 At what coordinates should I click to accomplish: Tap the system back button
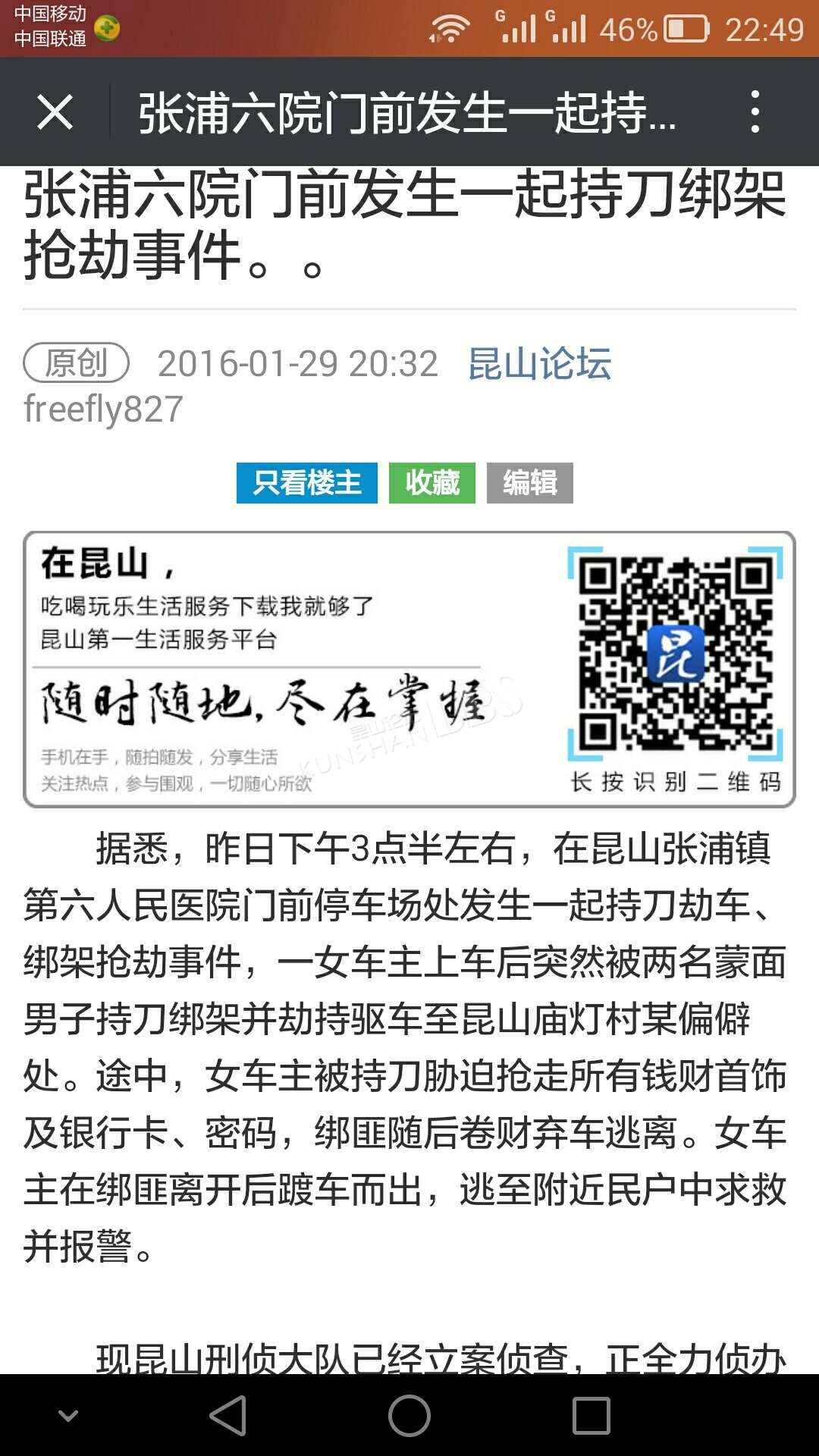coord(228,1415)
